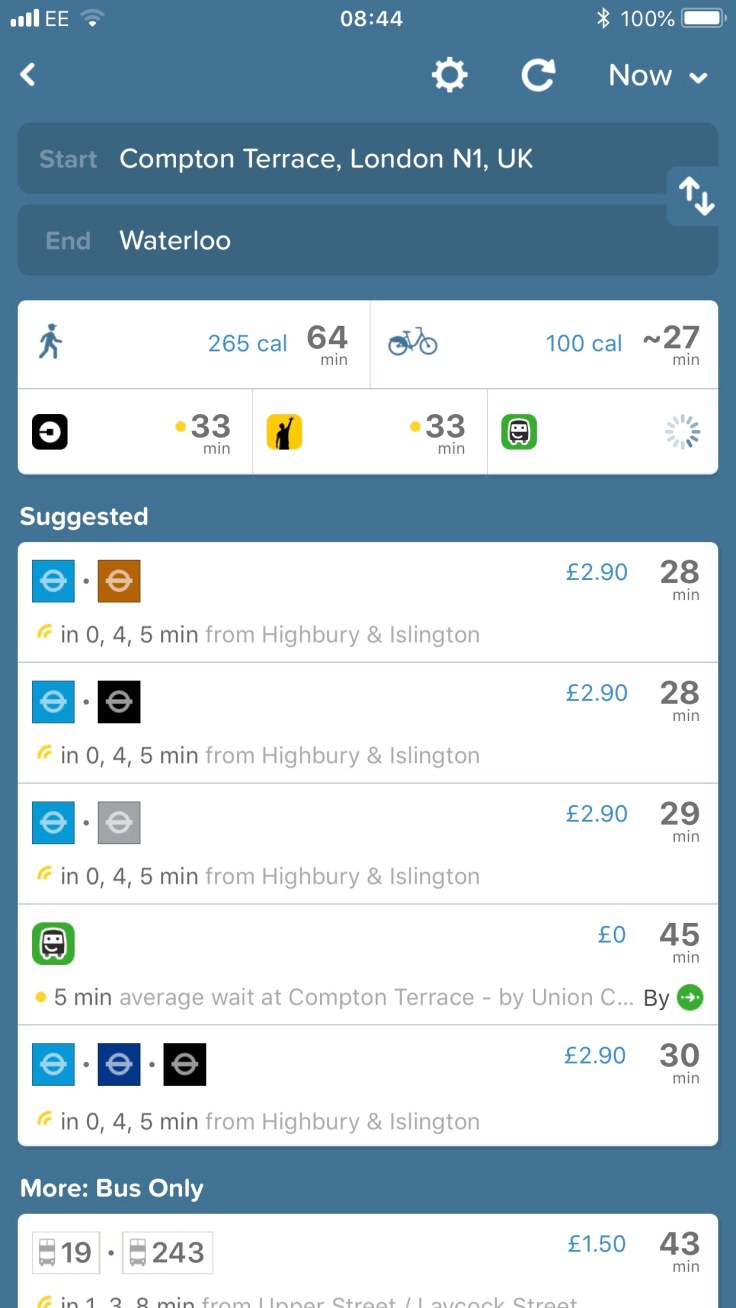The height and width of the screenshot is (1308, 736).
Task: Open the 19 and 243 bus route
Action: pyautogui.click(x=367, y=1260)
